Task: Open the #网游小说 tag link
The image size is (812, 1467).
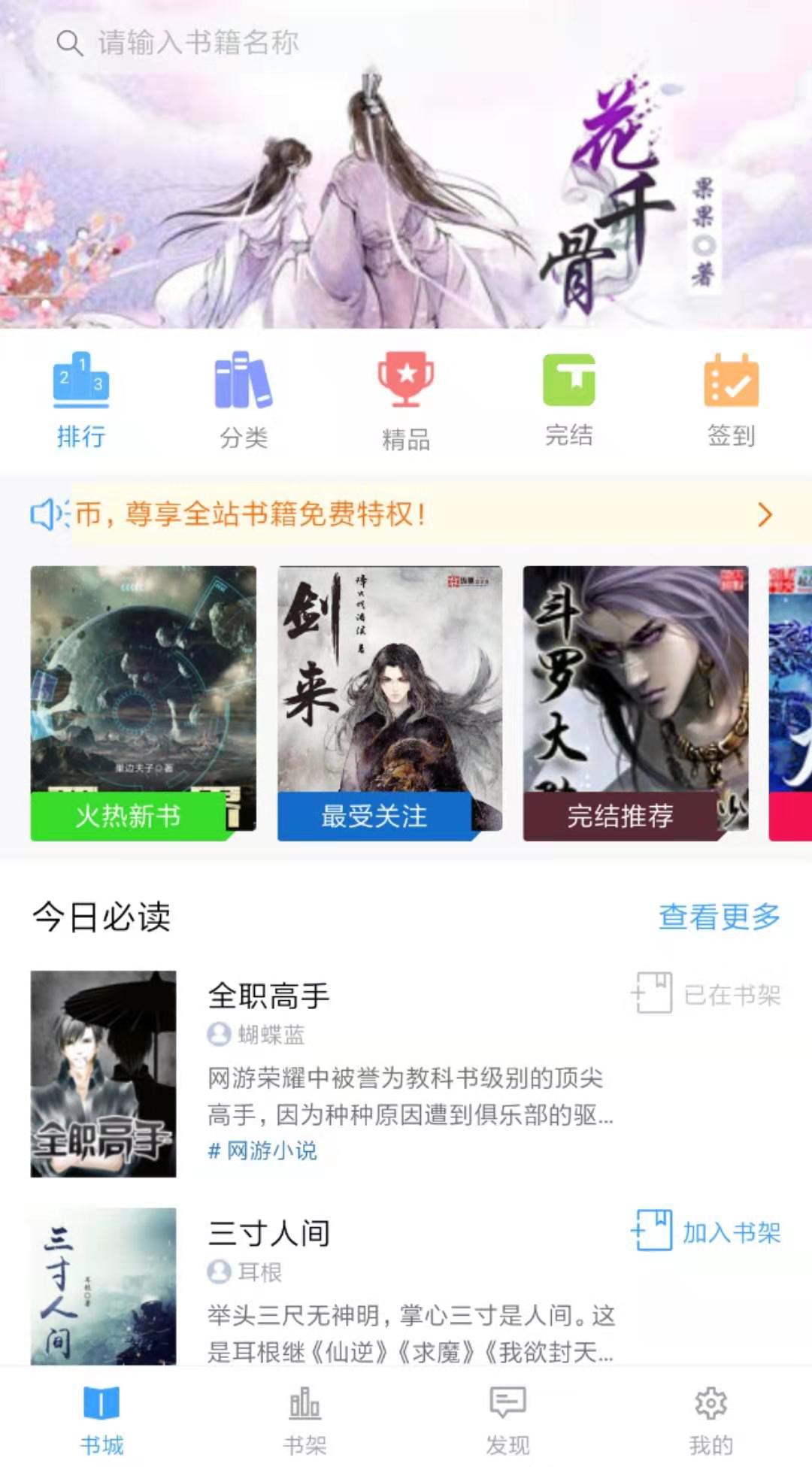Action: click(x=263, y=1151)
